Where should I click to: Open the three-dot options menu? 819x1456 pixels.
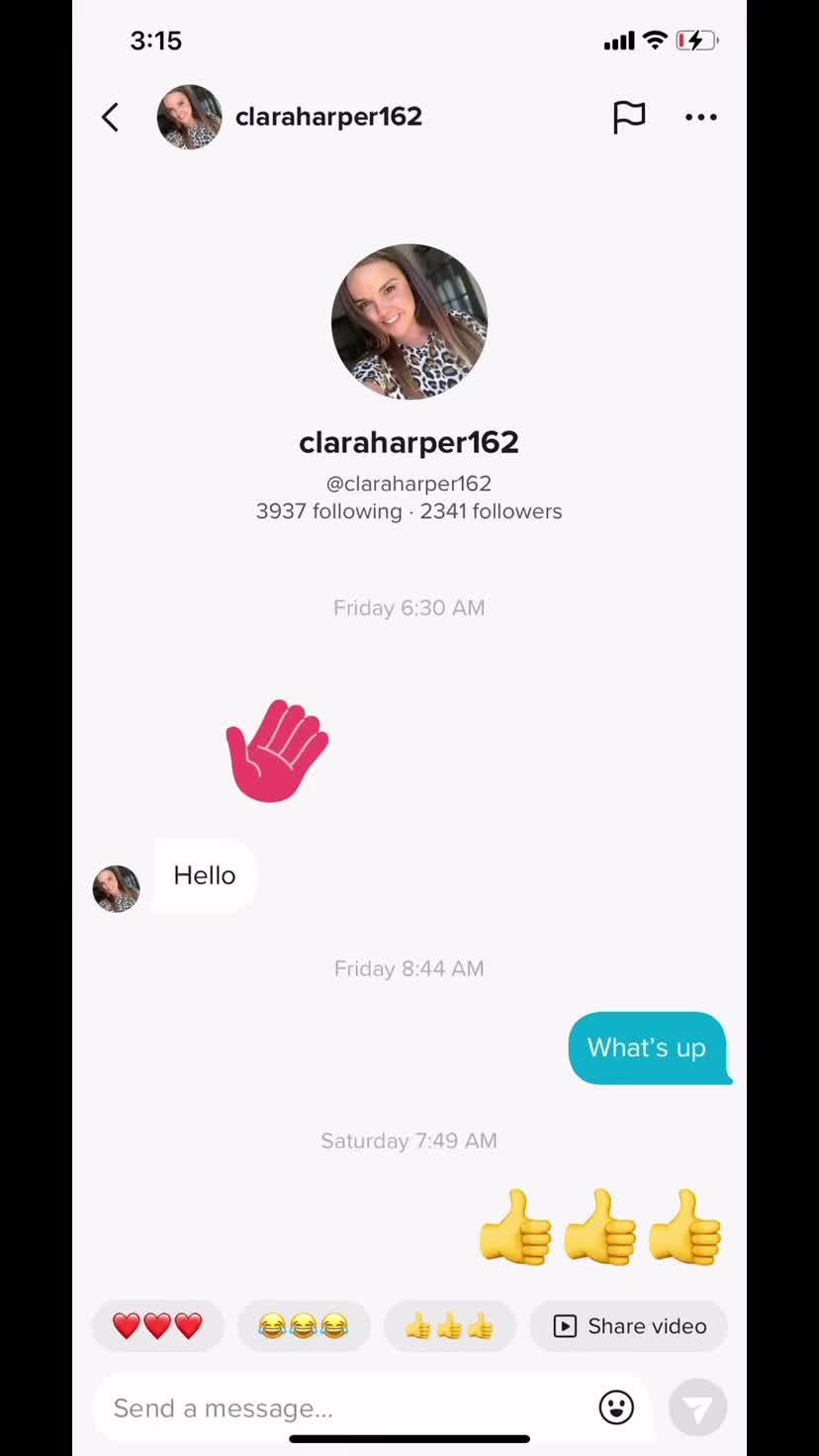coord(700,117)
